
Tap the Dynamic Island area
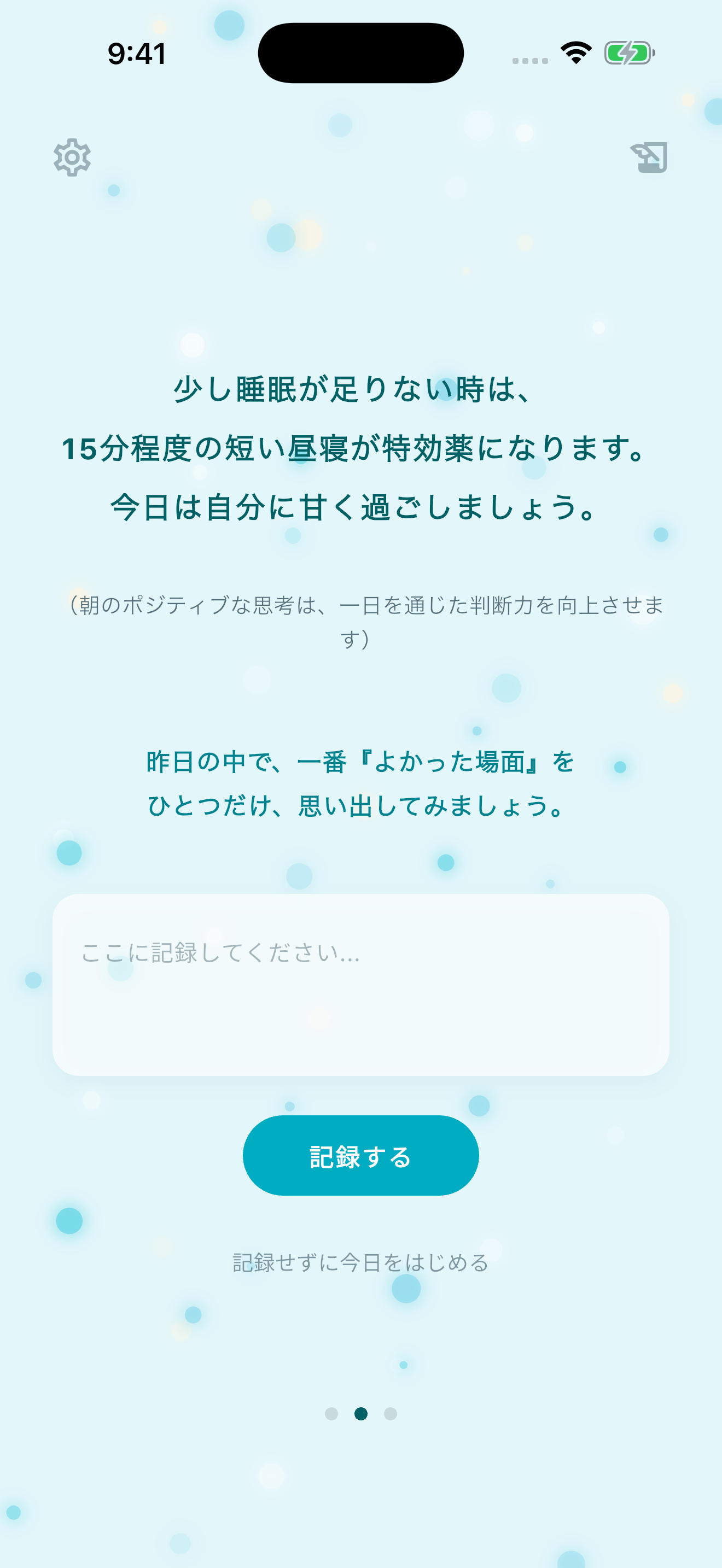coord(360,52)
